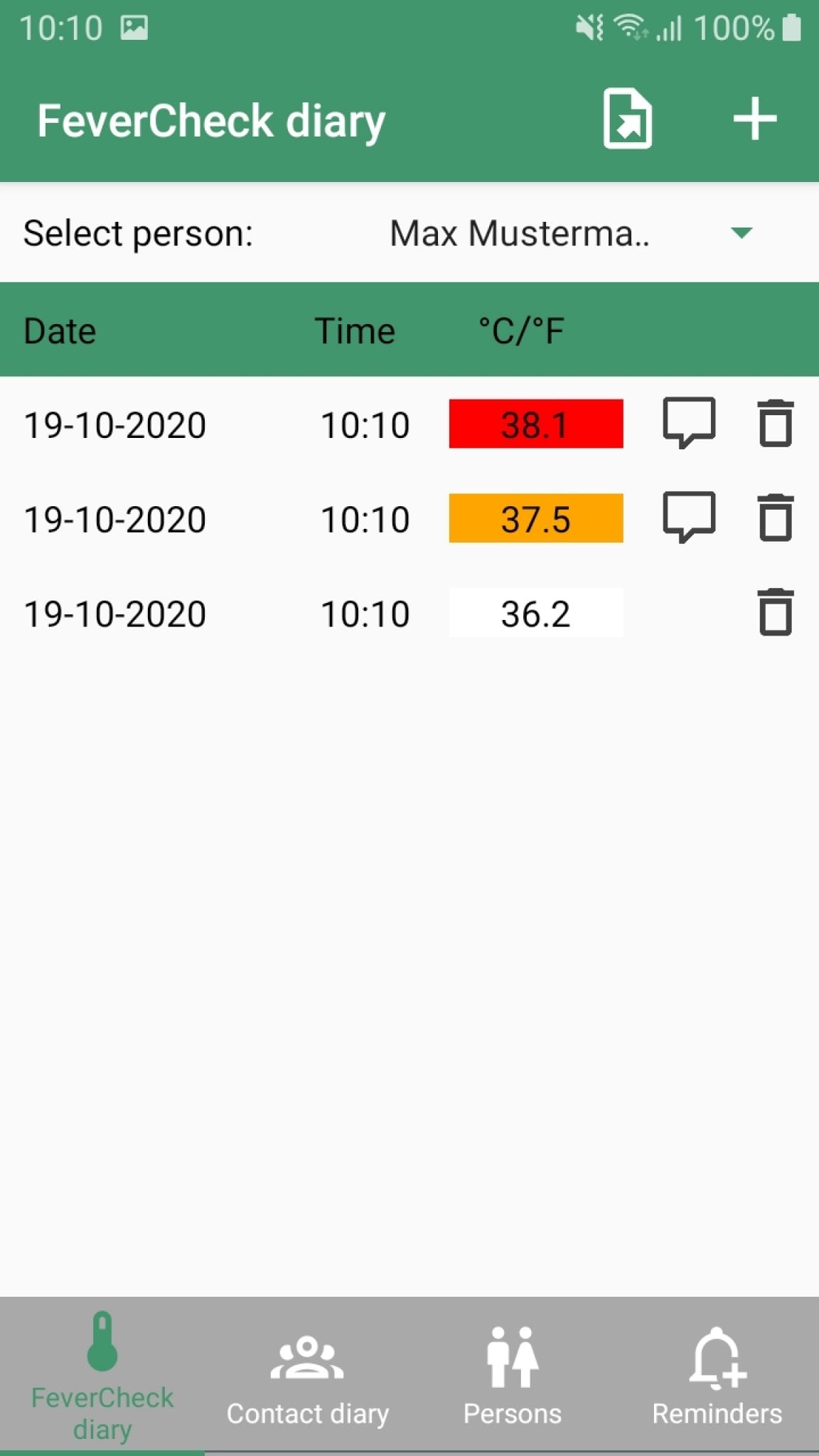Delete the 38.1 temperature entry via trash icon
This screenshot has height=1456, width=819.
pyautogui.click(x=774, y=424)
